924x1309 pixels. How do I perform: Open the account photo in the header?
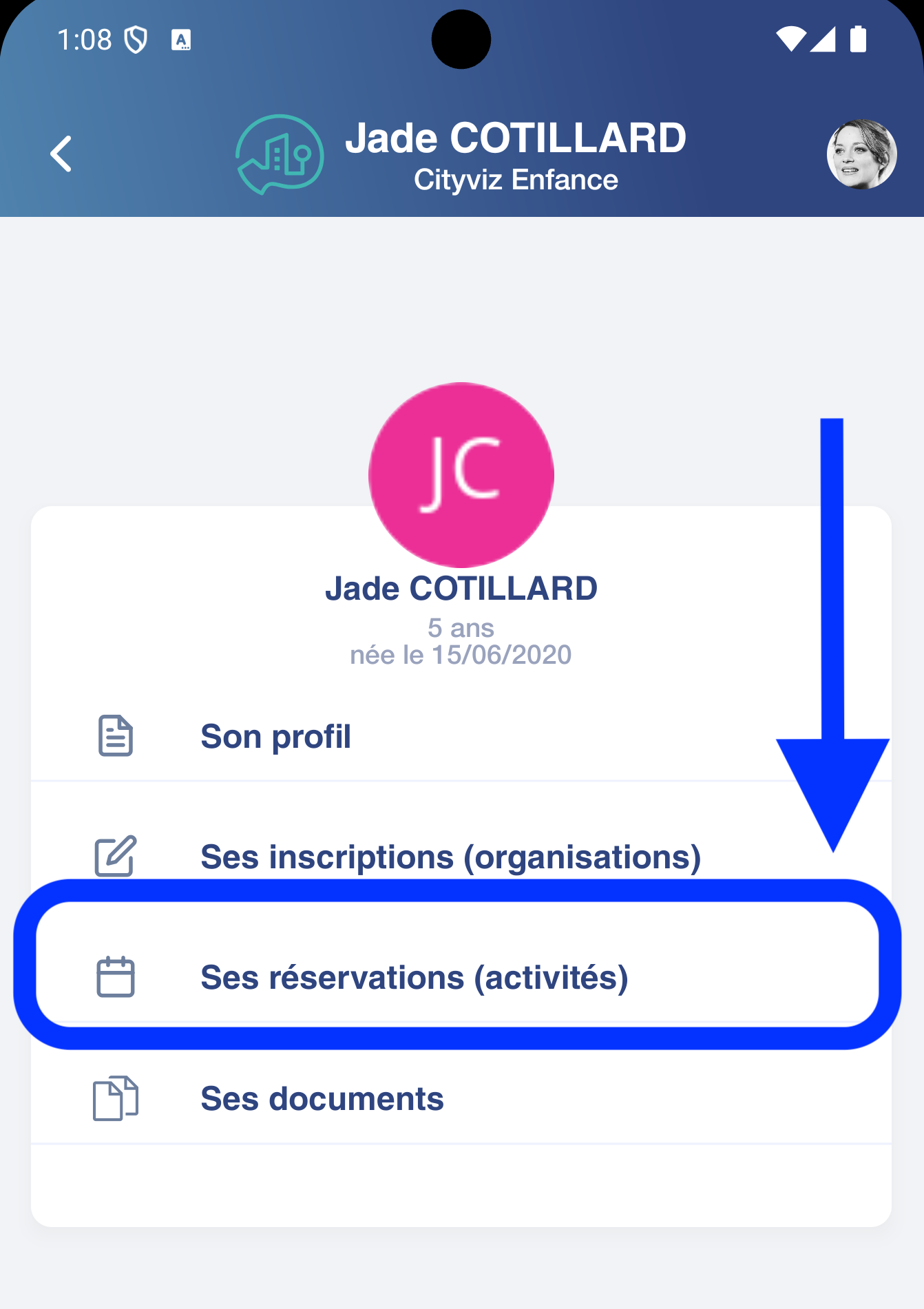[x=861, y=154]
